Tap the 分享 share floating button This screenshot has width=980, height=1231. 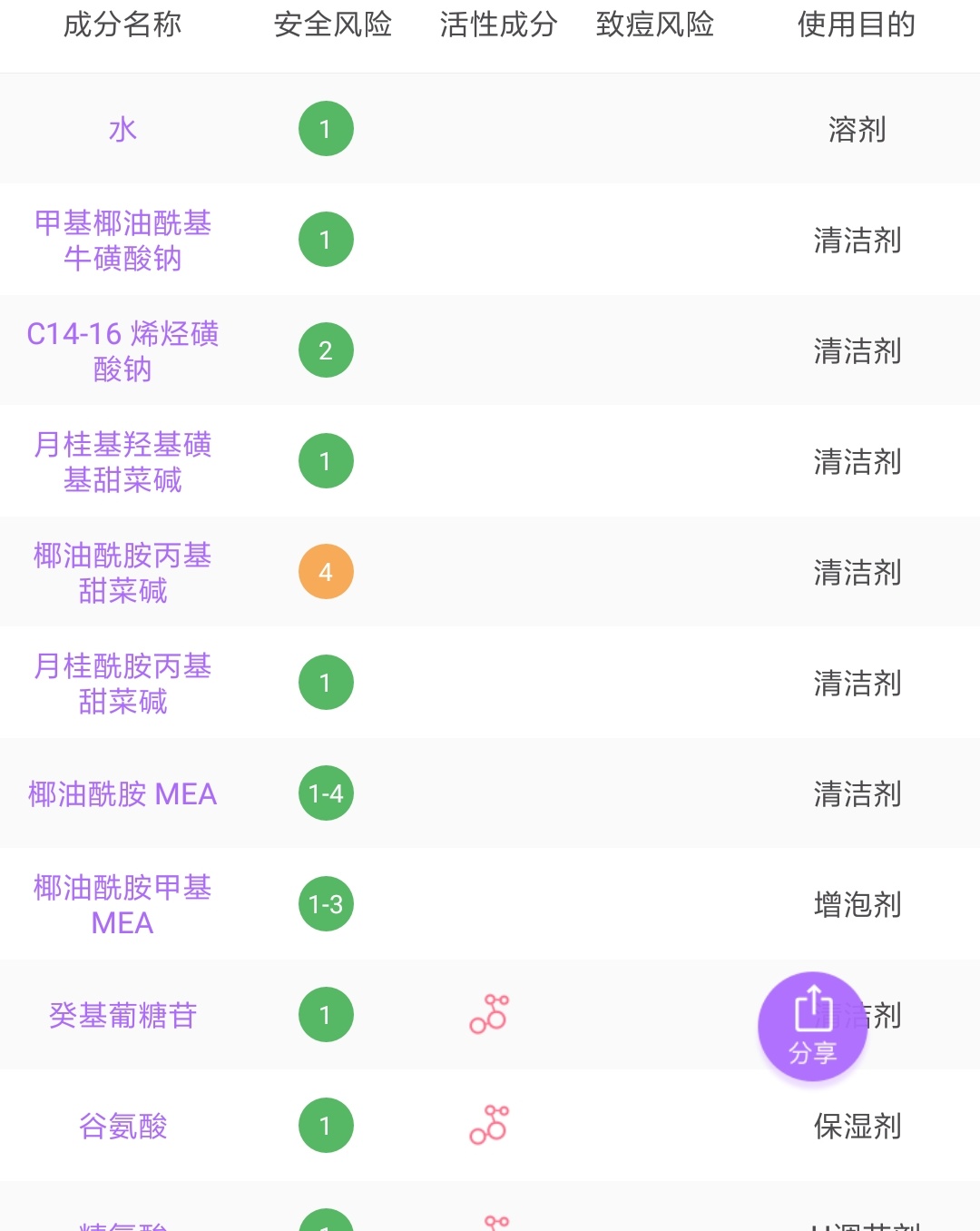pos(812,1026)
